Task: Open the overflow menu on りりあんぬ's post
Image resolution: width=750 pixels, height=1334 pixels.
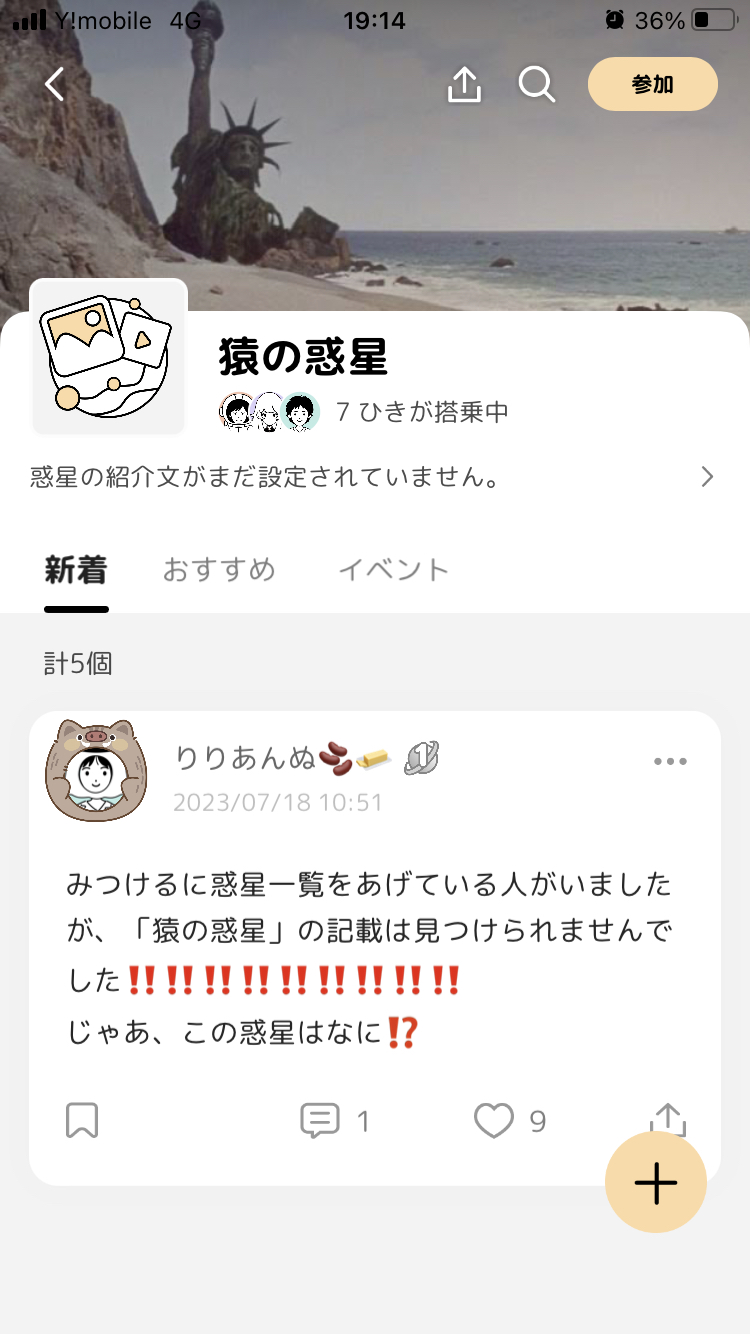Action: click(x=670, y=762)
